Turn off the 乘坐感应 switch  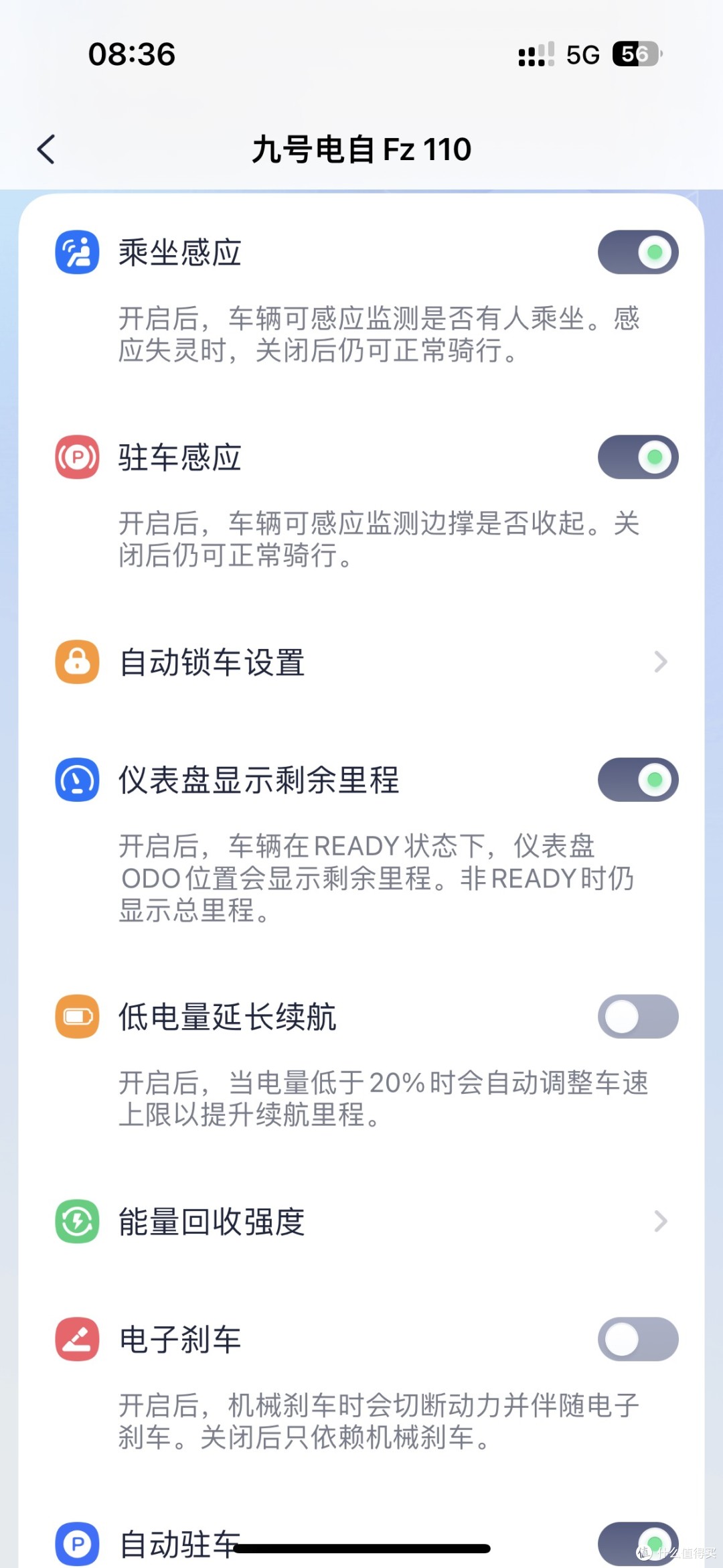point(637,253)
